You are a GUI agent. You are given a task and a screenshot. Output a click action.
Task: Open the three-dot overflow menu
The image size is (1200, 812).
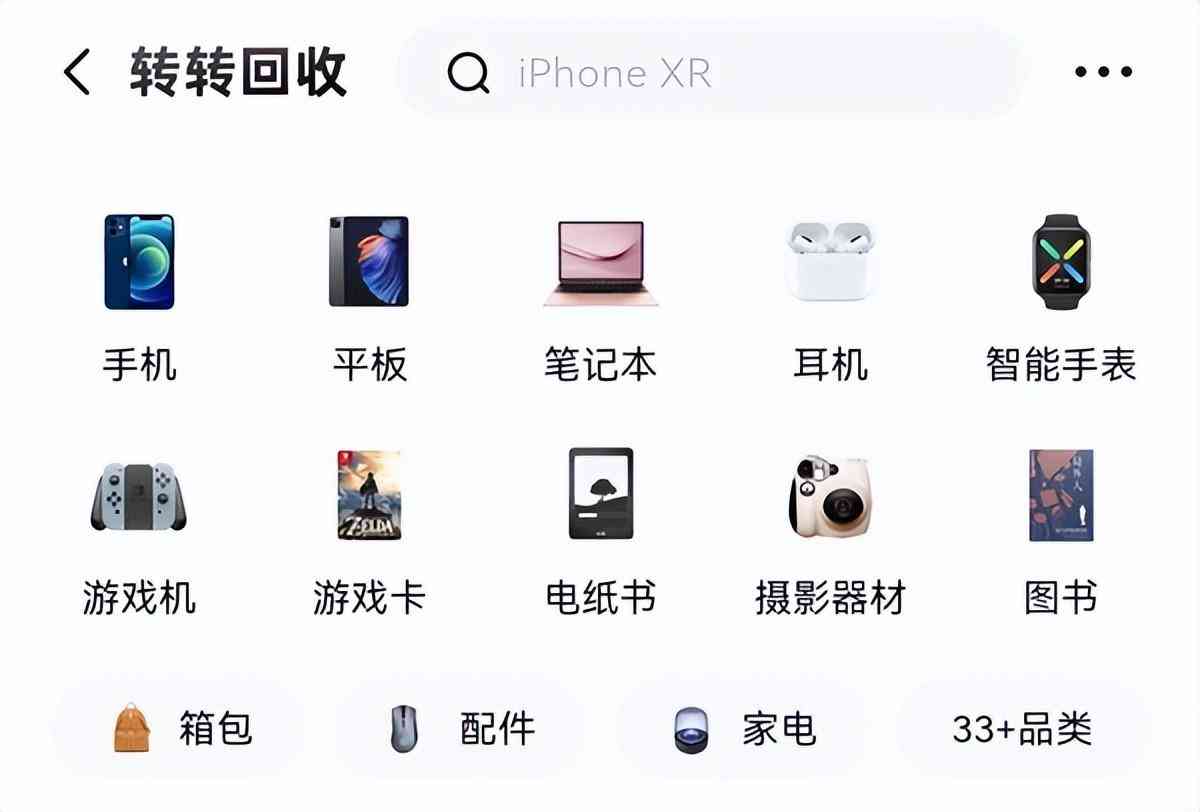[x=1103, y=72]
